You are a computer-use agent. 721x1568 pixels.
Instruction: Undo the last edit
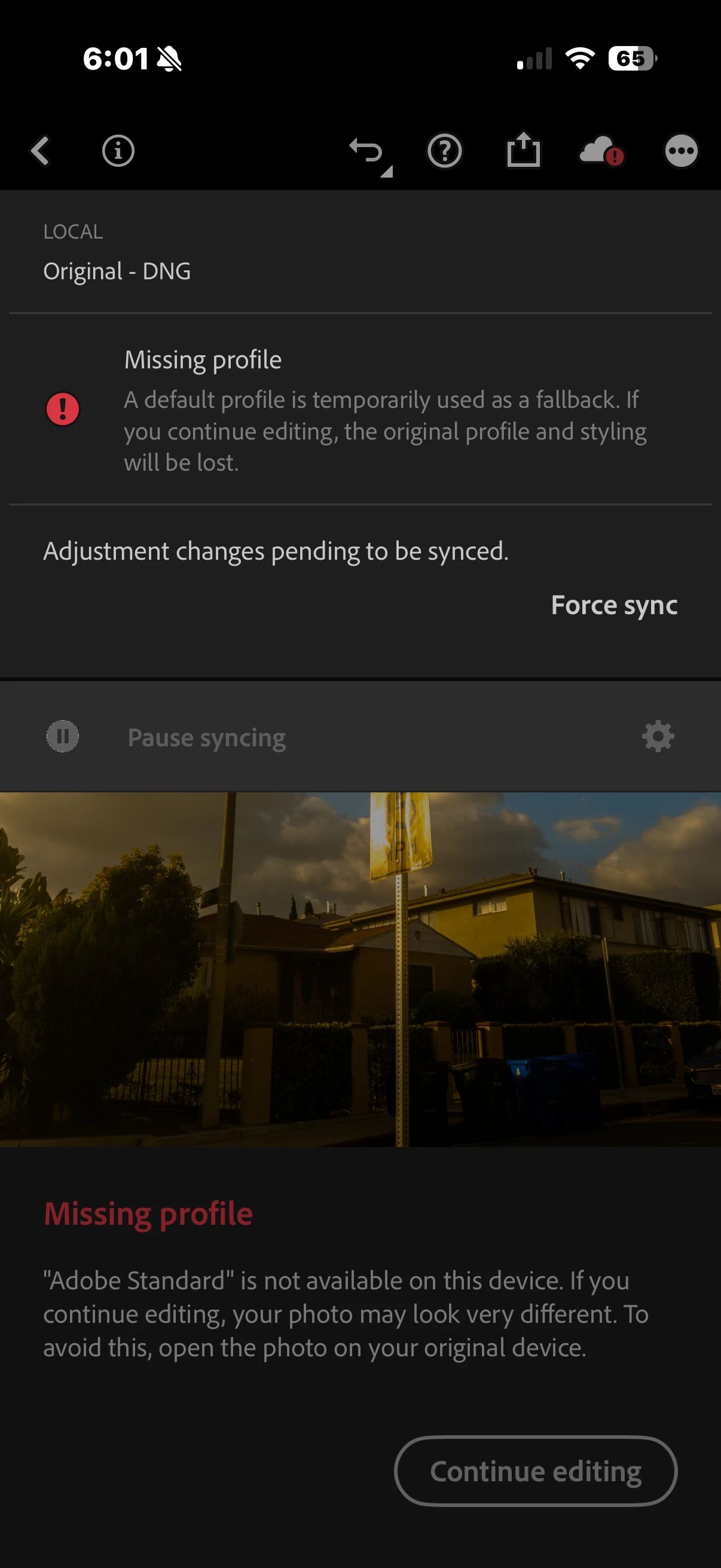point(368,152)
